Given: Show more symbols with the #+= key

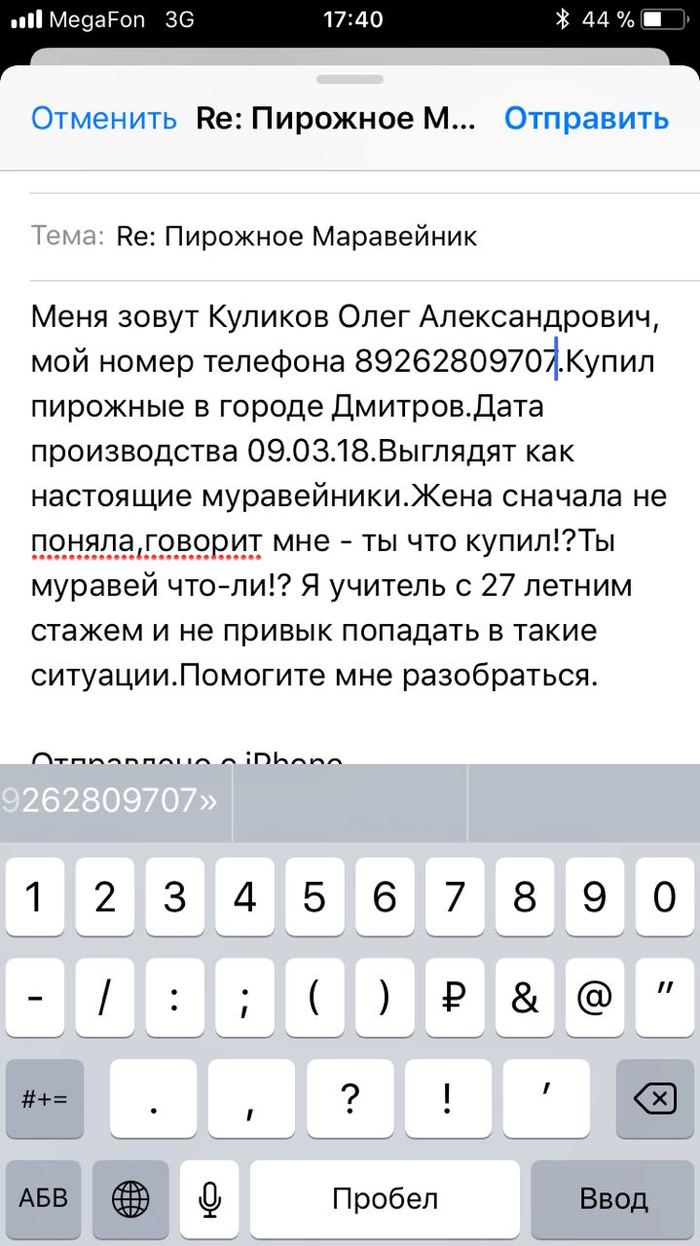Looking at the screenshot, I should click(44, 1098).
